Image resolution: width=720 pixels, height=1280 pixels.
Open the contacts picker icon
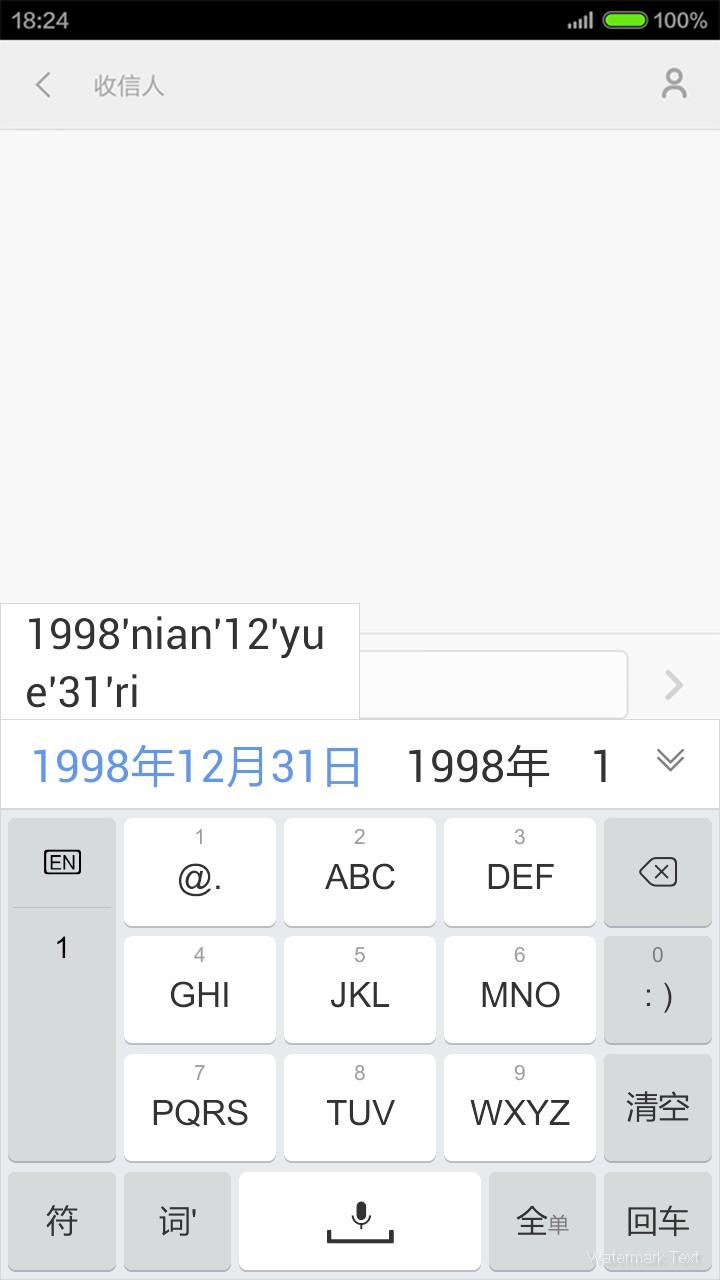click(674, 84)
